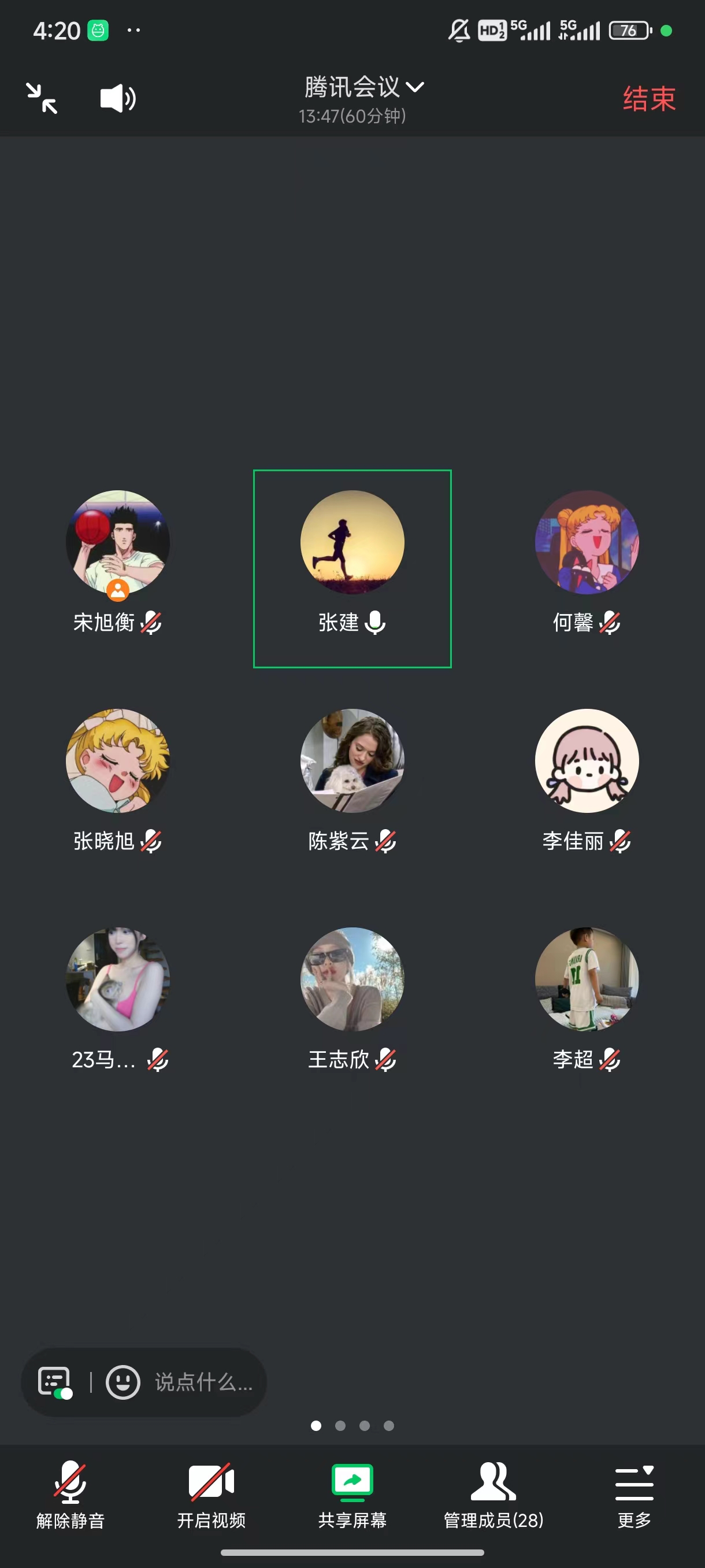This screenshot has height=1568, width=705.
Task: Select participant 王志欣
Action: (352, 979)
